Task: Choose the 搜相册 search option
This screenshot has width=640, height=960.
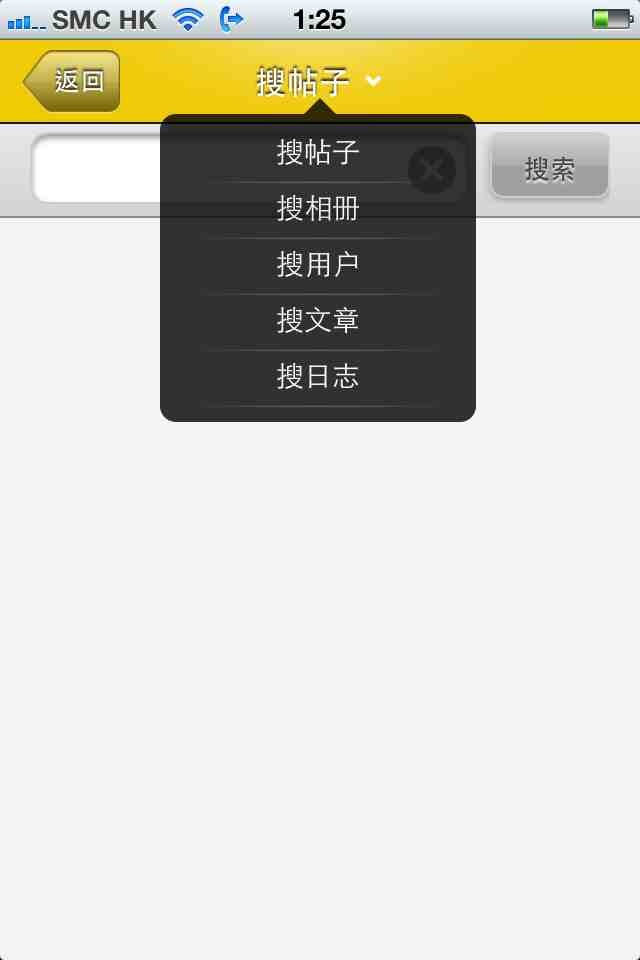Action: 318,209
